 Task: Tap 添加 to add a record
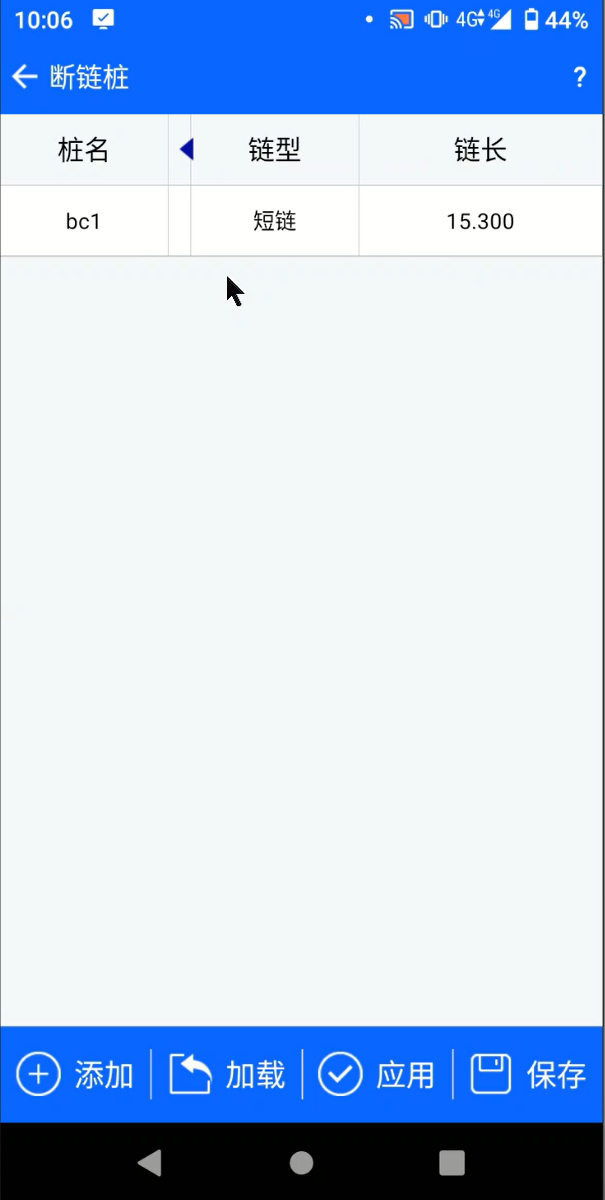76,1075
